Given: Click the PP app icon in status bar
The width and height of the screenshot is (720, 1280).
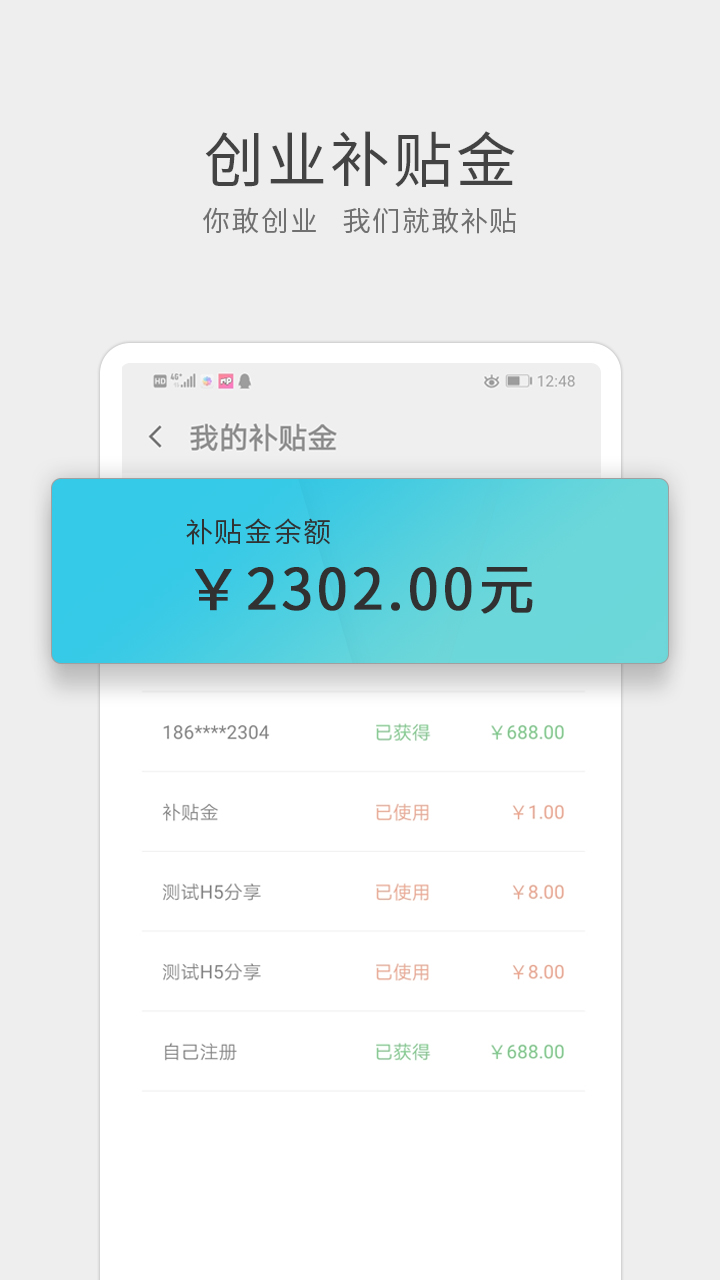Looking at the screenshot, I should (226, 381).
